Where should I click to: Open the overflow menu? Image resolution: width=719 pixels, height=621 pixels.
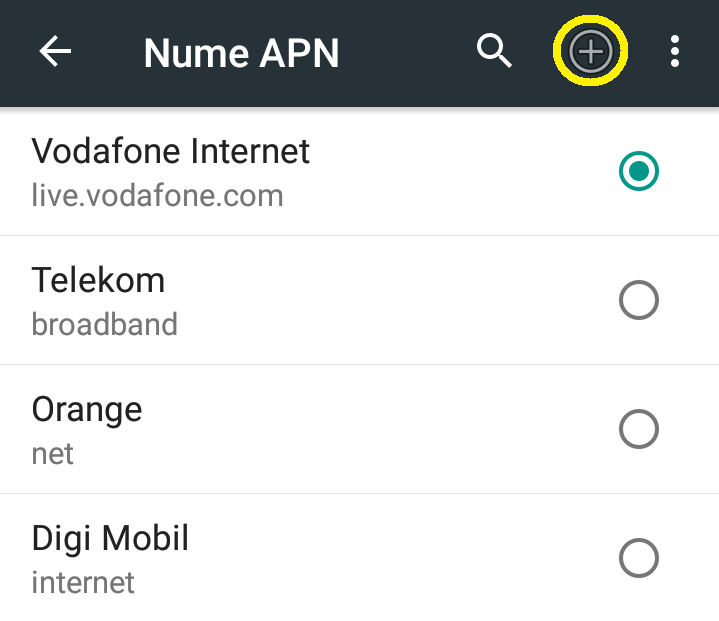676,52
